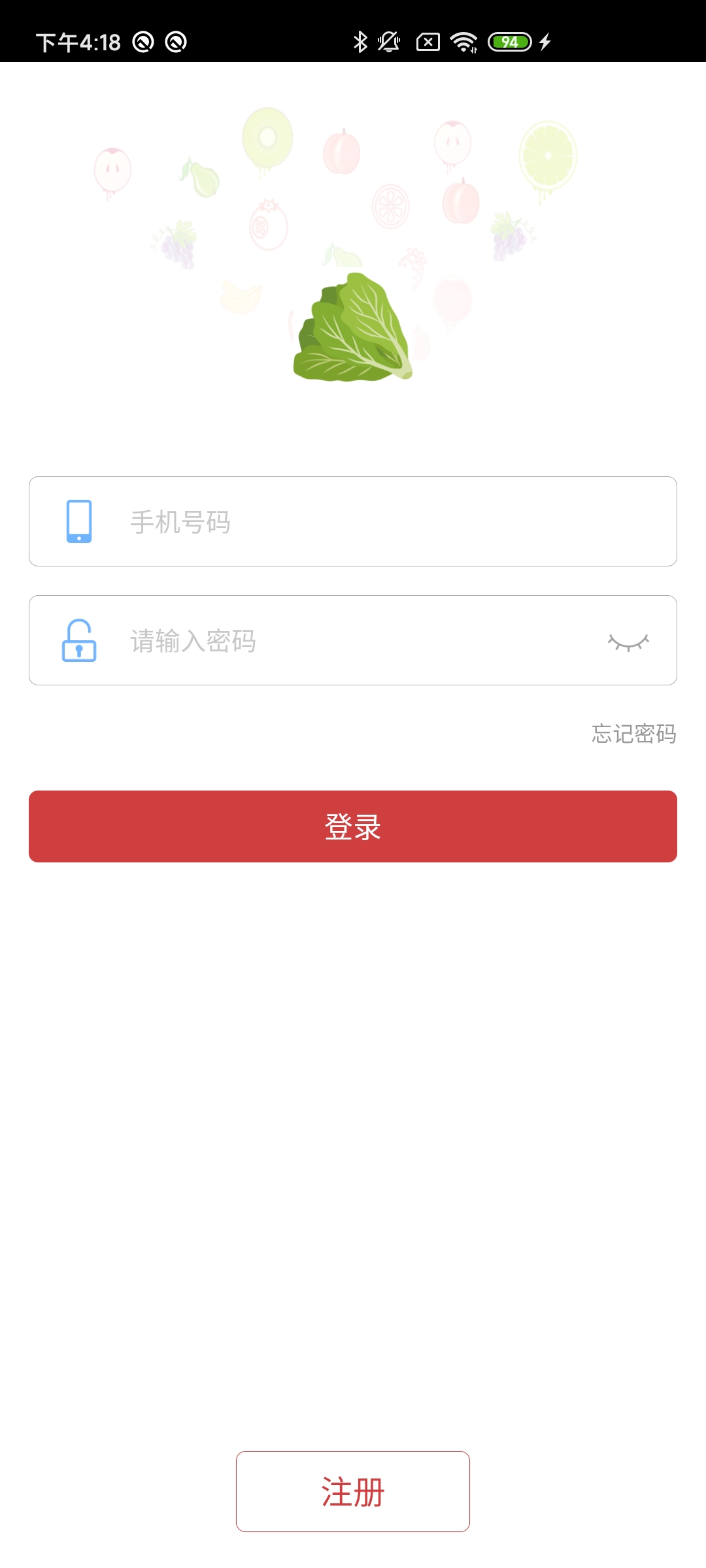The height and width of the screenshot is (1568, 706).
Task: Click the 请输入密码 password input field
Action: pos(353,641)
